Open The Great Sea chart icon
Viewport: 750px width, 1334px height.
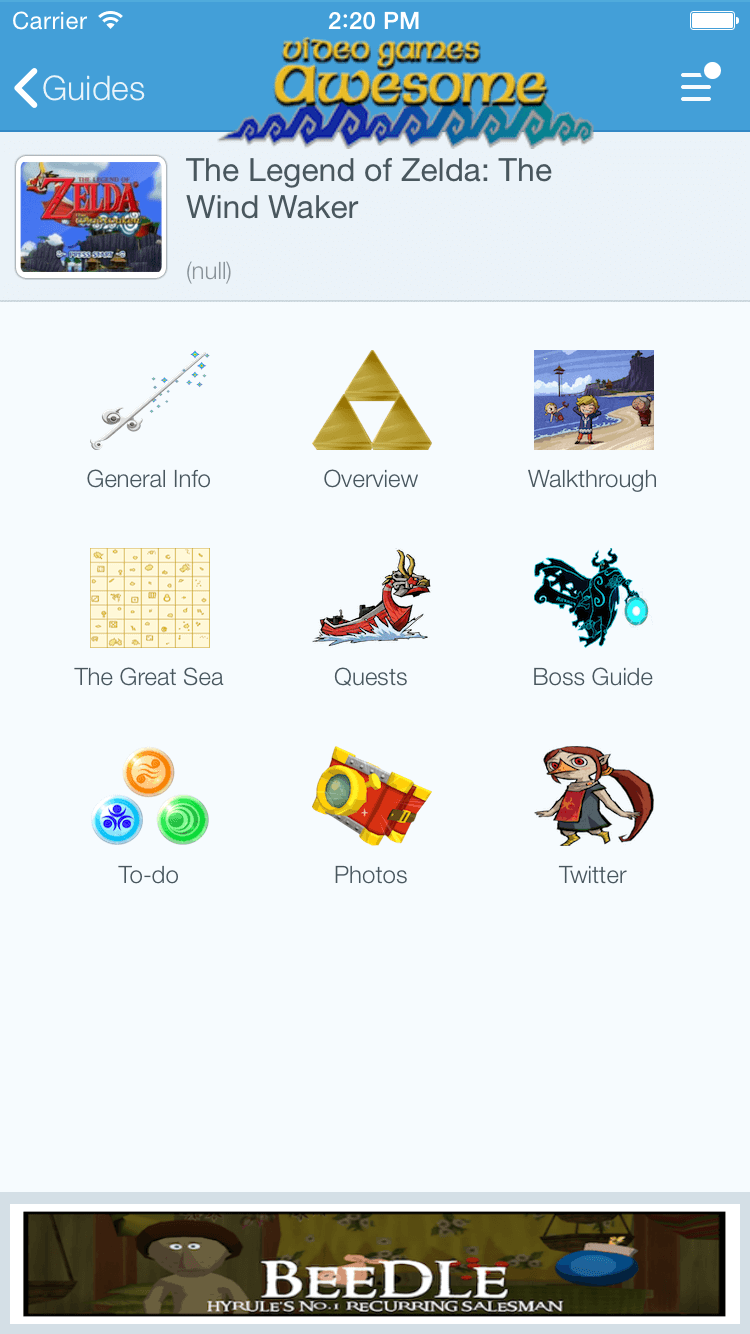pos(148,598)
